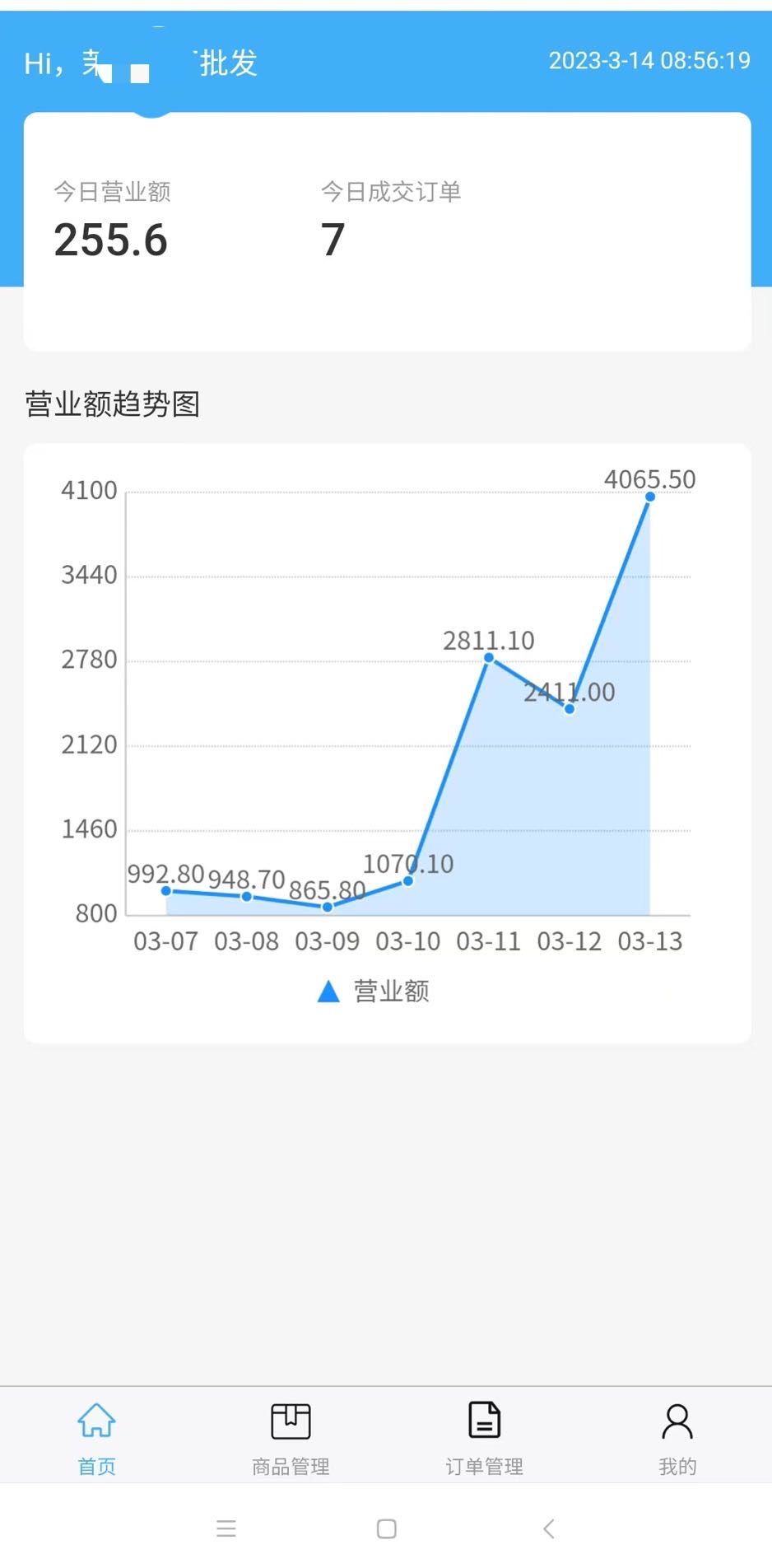Toggle the 营业额 chart legend
This screenshot has height=1568, width=772.
pyautogui.click(x=374, y=991)
